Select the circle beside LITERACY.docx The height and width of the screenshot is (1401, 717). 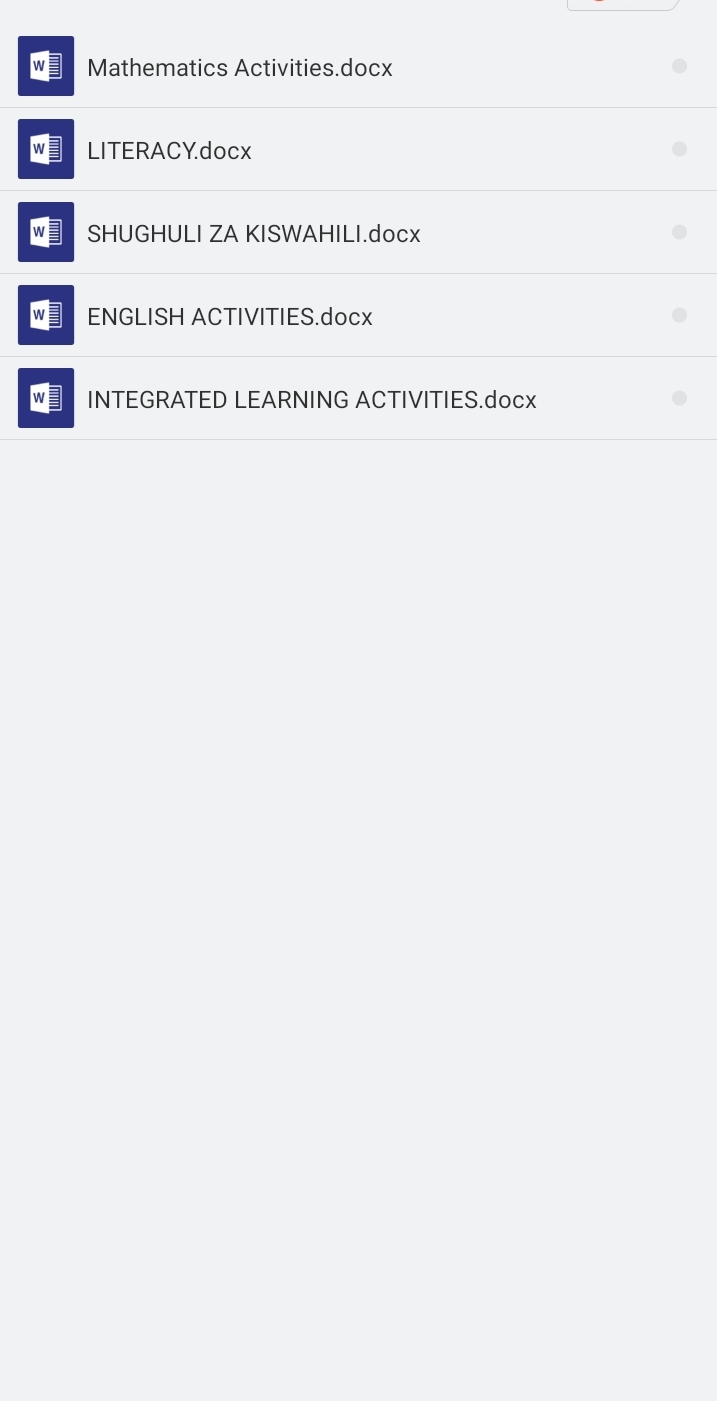pyautogui.click(x=680, y=149)
